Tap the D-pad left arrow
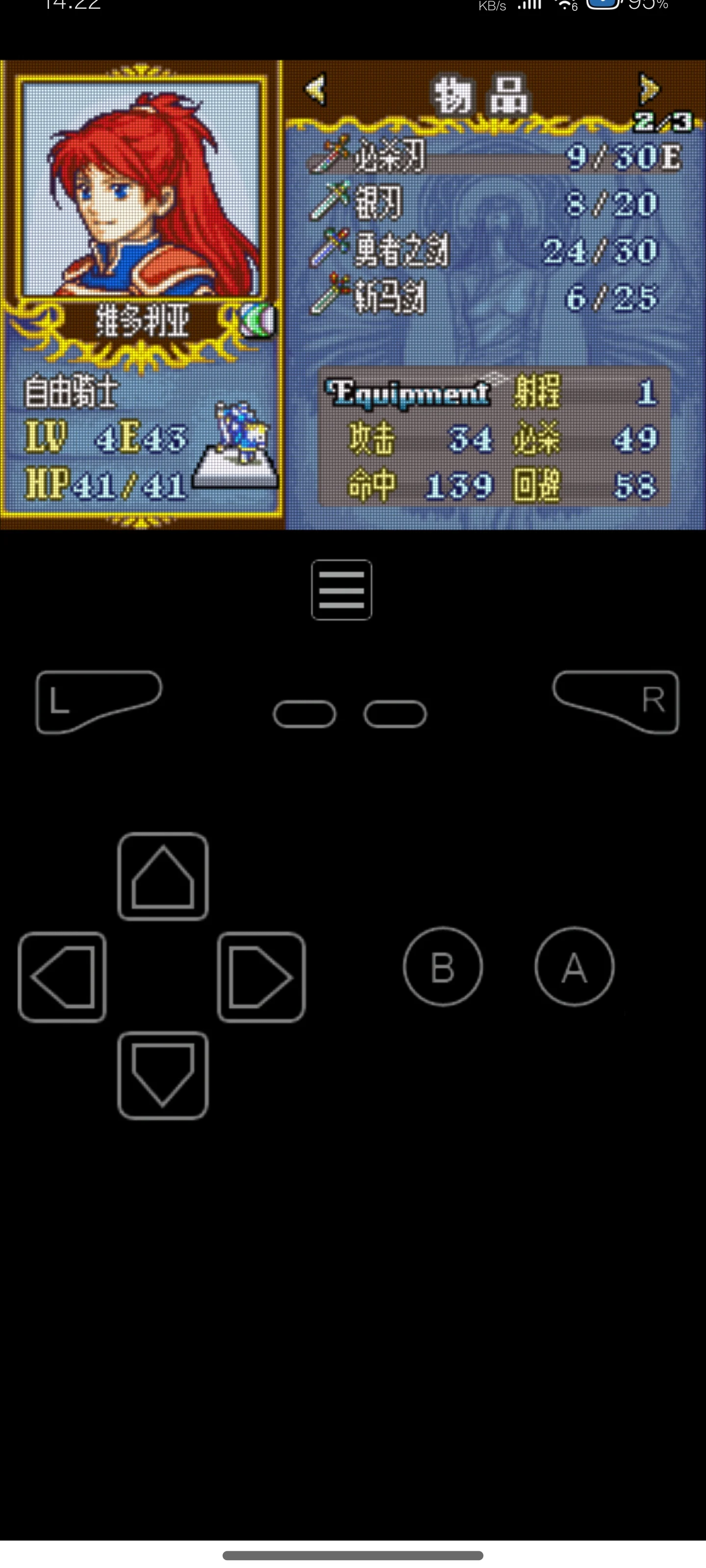Viewport: 706px width, 1568px height. tap(62, 977)
